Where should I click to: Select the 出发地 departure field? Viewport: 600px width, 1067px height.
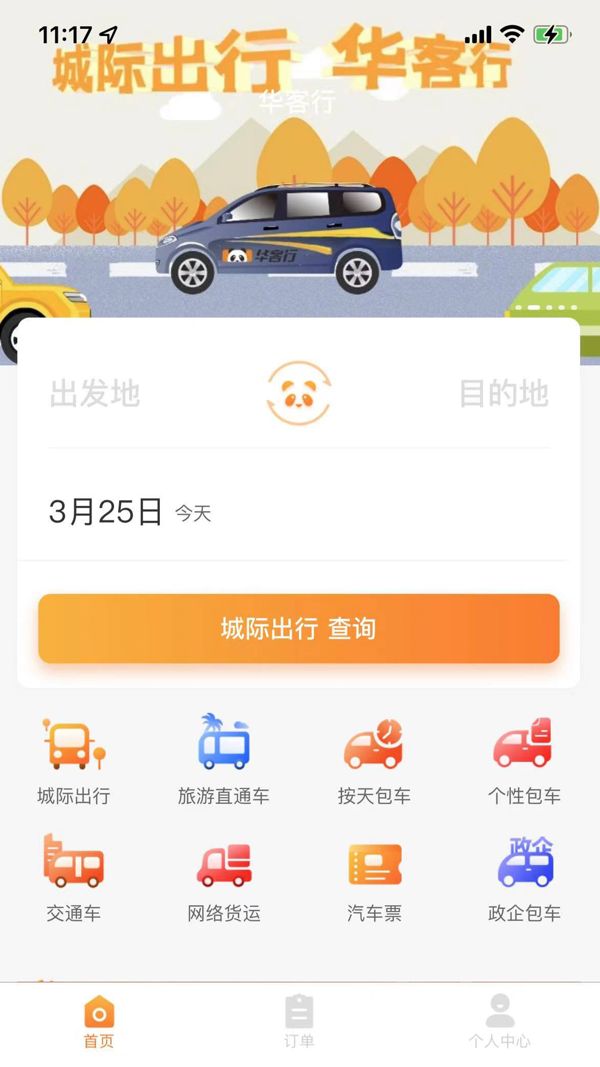95,394
